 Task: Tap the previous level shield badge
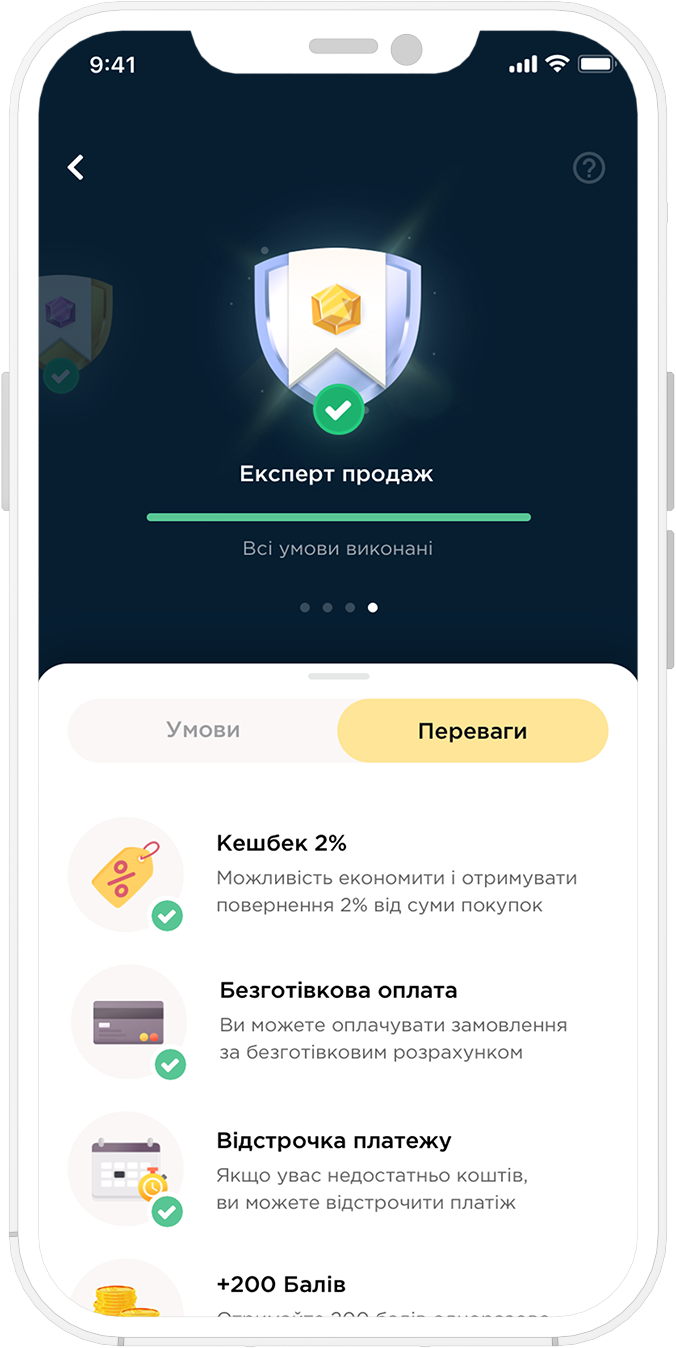(75, 328)
